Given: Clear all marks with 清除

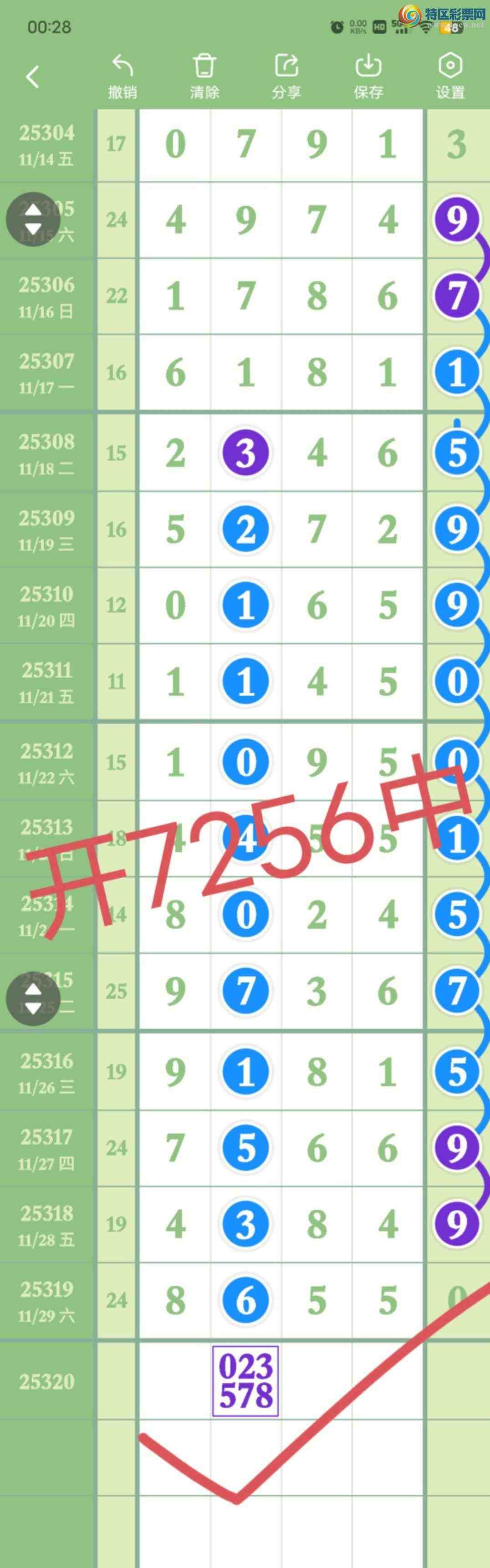Looking at the screenshot, I should tap(204, 77).
